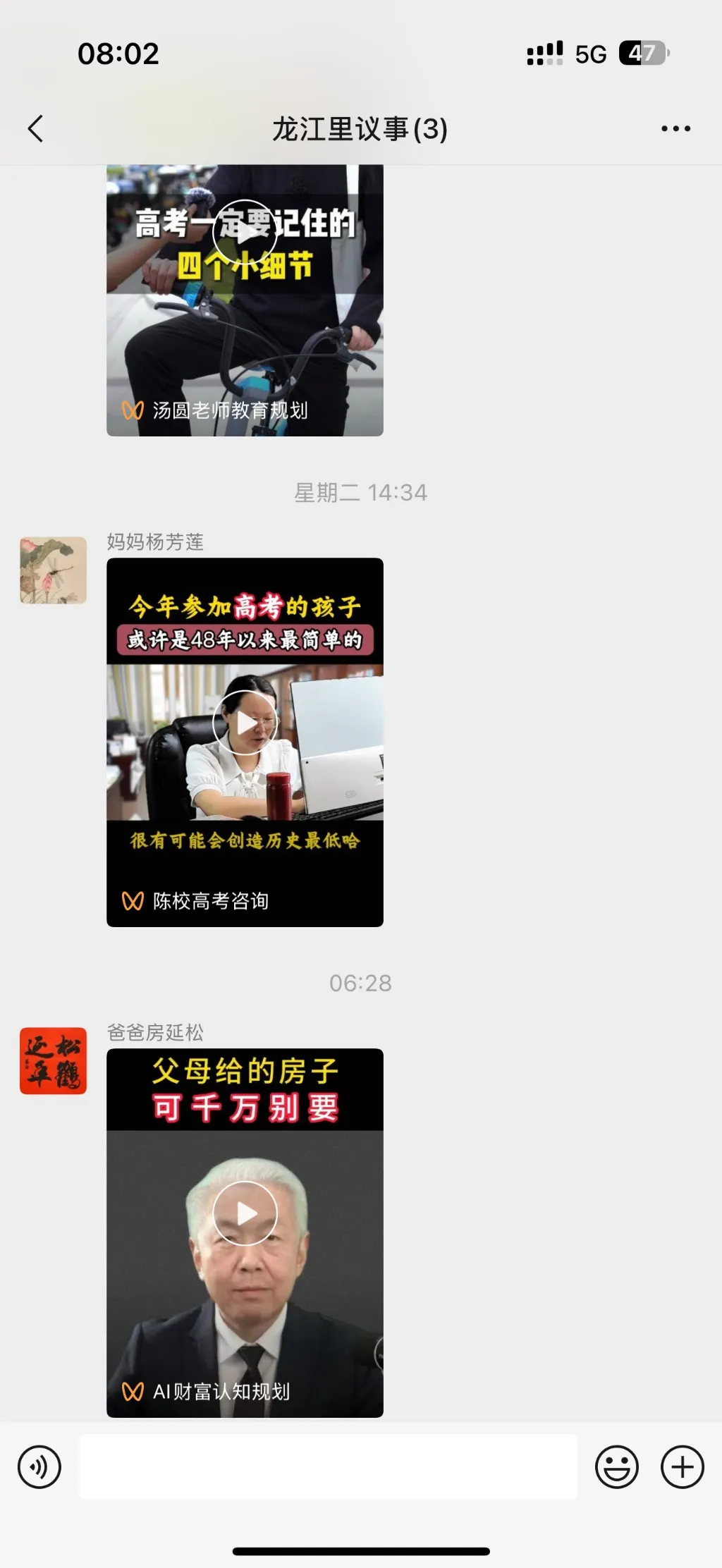Viewport: 722px width, 1568px height.
Task: Open the chat's three-dot options menu
Action: point(675,129)
